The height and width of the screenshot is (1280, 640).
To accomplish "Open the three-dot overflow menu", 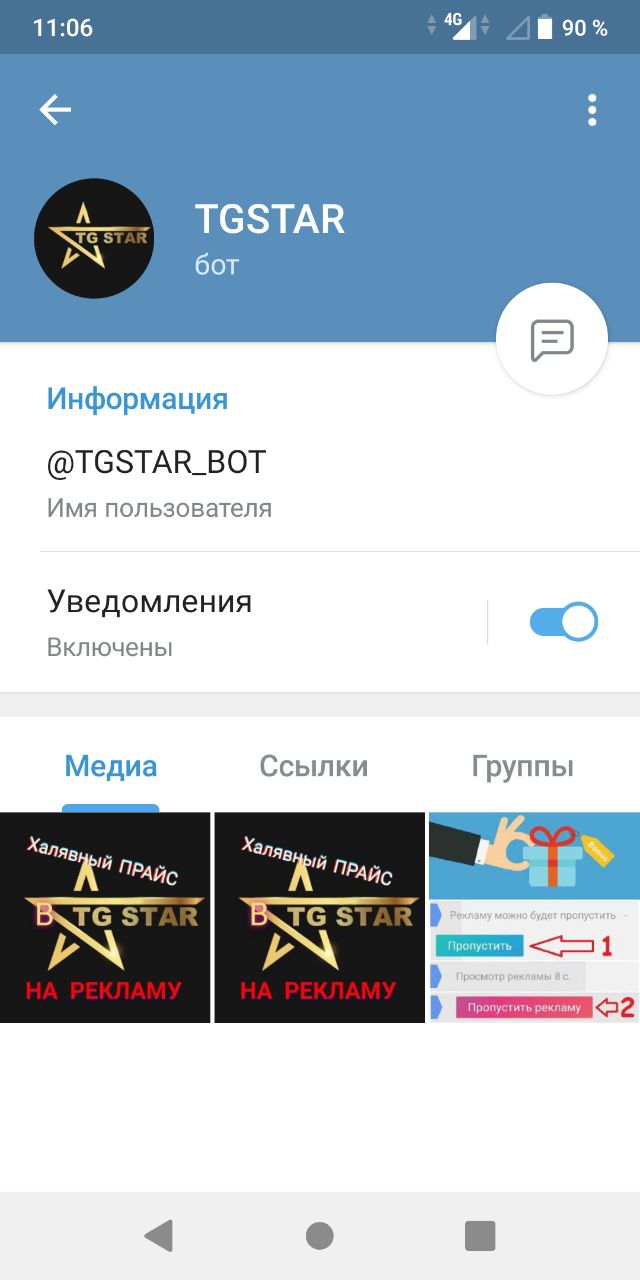I will coord(592,110).
